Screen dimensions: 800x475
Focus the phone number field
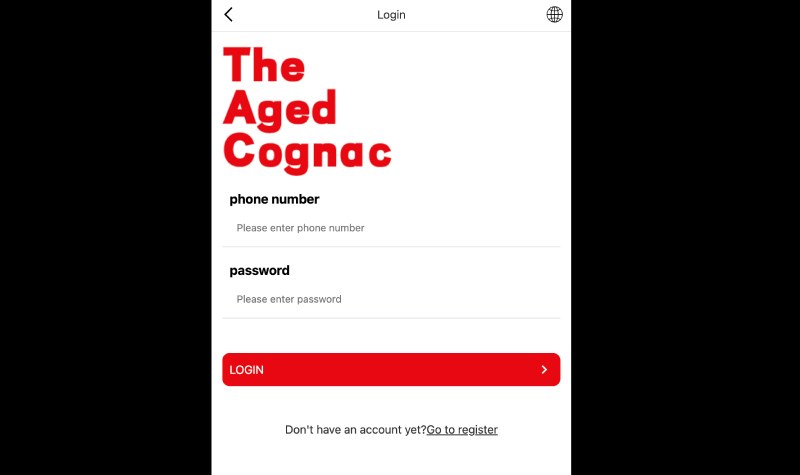390,228
